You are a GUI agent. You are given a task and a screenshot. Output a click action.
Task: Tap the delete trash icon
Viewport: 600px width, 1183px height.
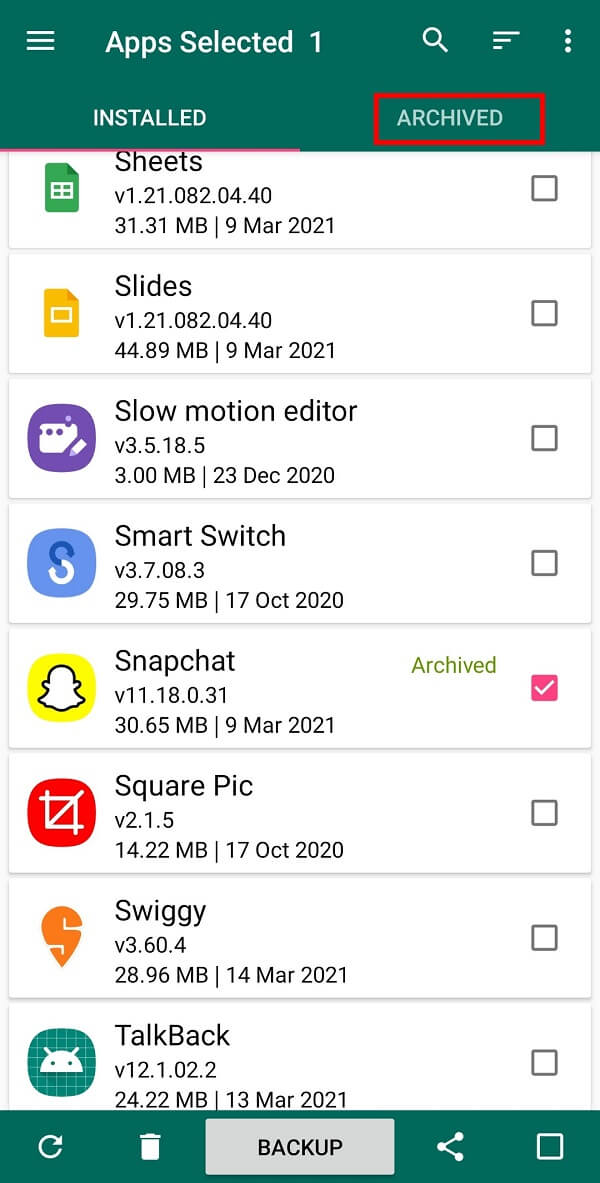[150, 1147]
